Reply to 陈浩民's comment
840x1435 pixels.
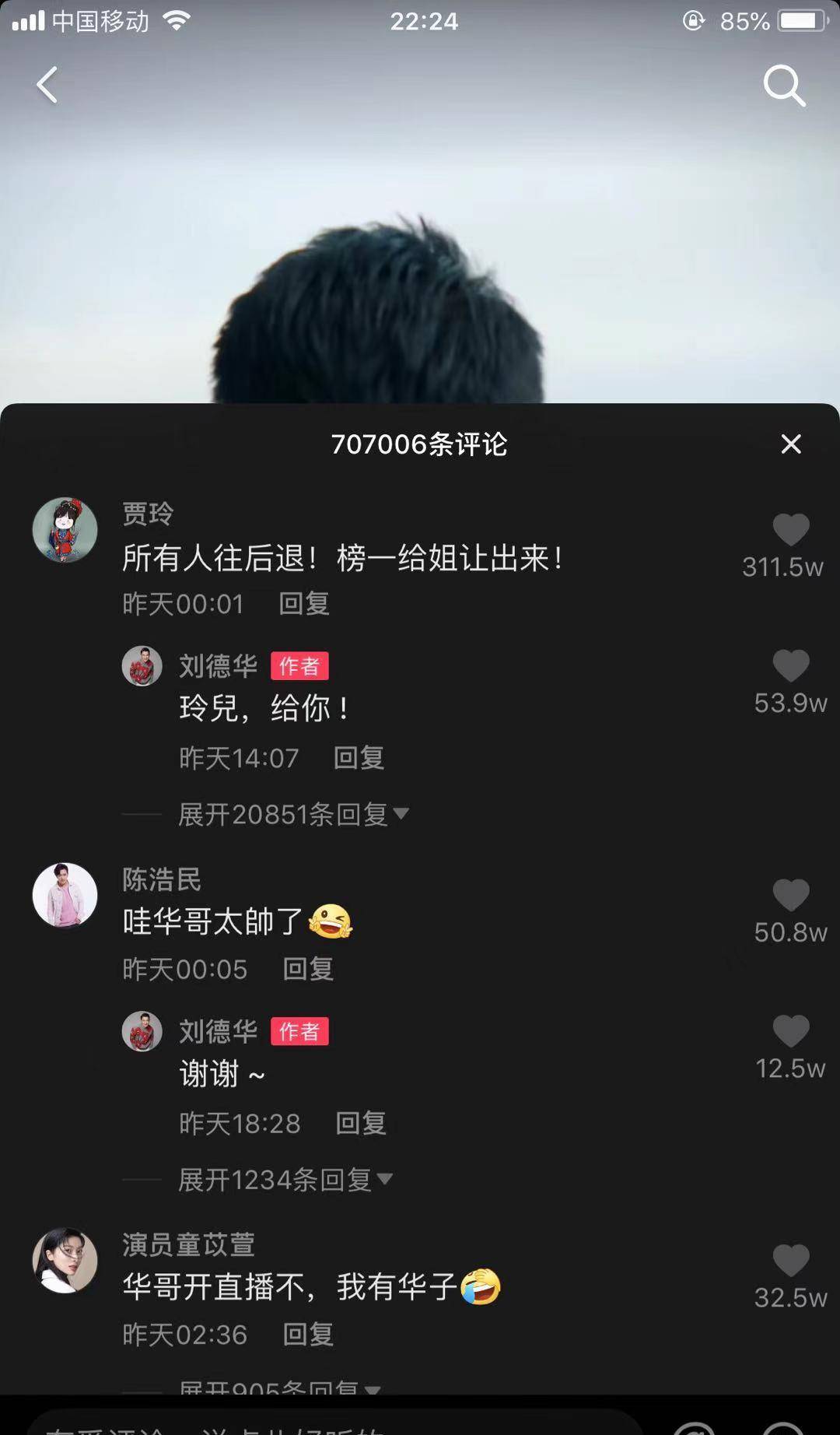308,969
